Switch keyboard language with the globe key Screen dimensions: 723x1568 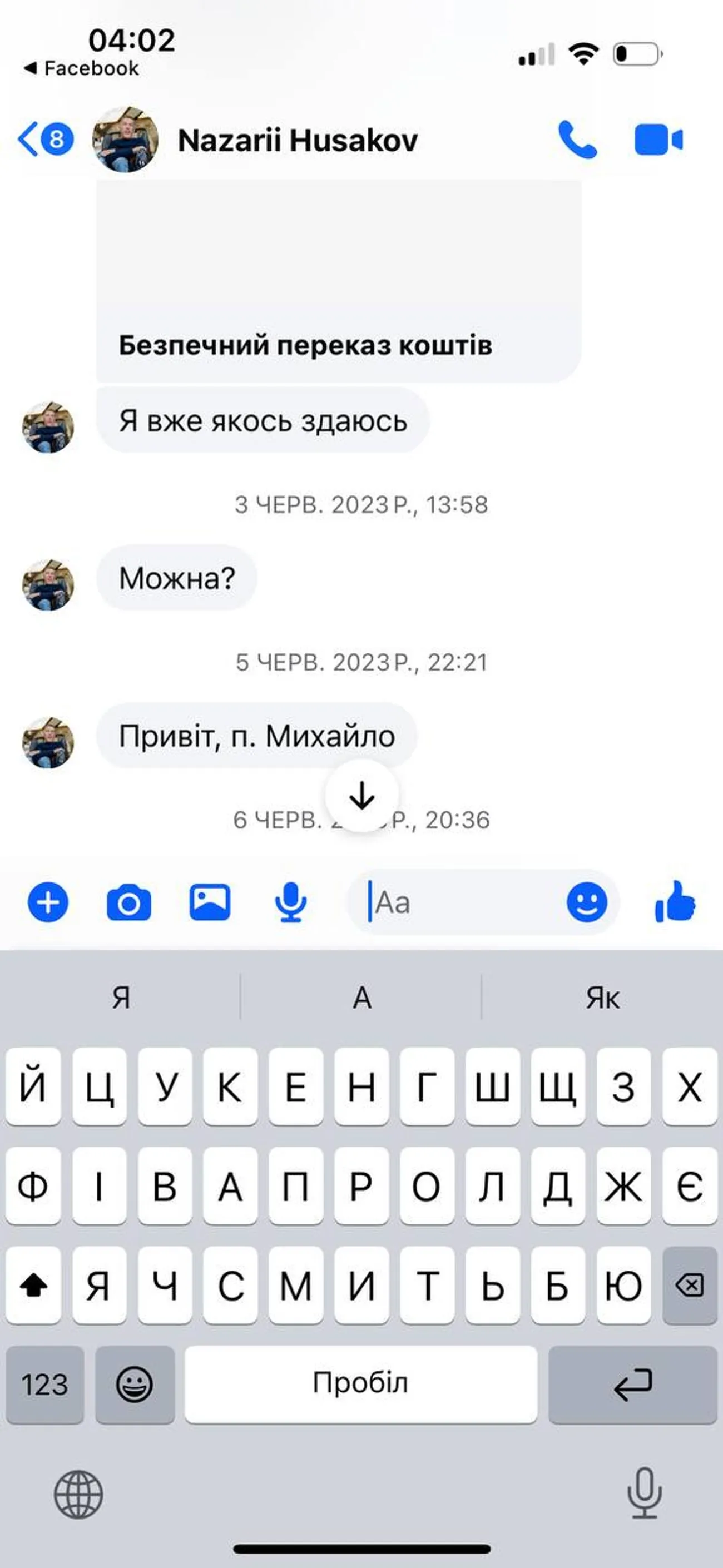click(x=78, y=1493)
